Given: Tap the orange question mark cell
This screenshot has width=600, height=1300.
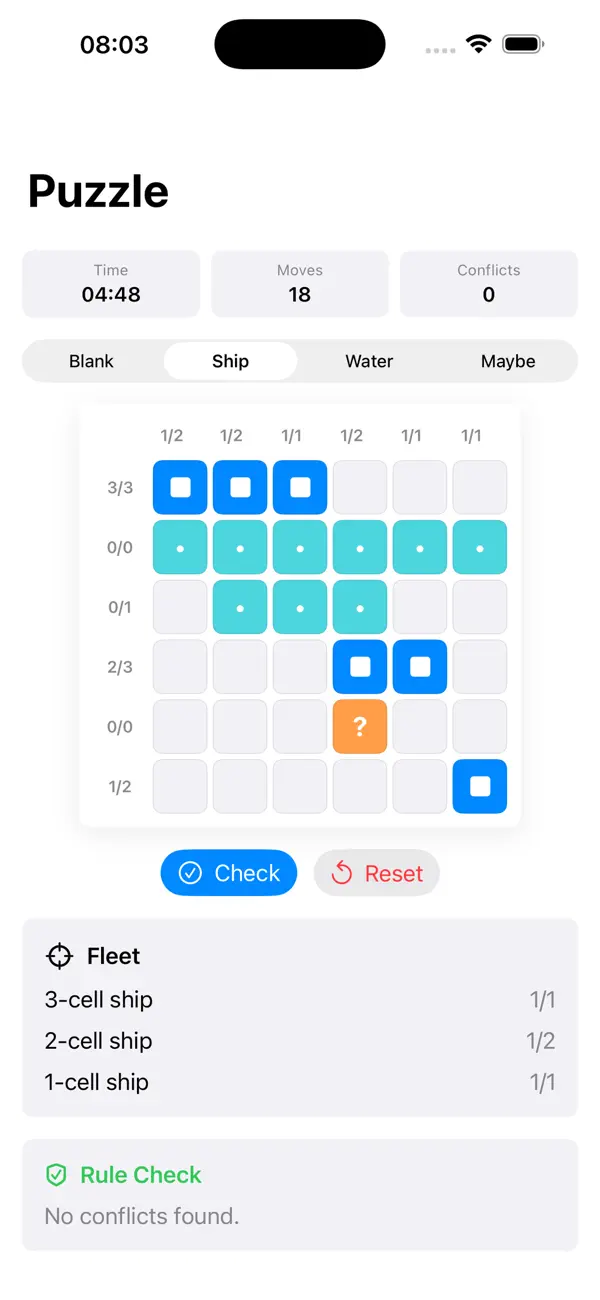Looking at the screenshot, I should (x=360, y=727).
